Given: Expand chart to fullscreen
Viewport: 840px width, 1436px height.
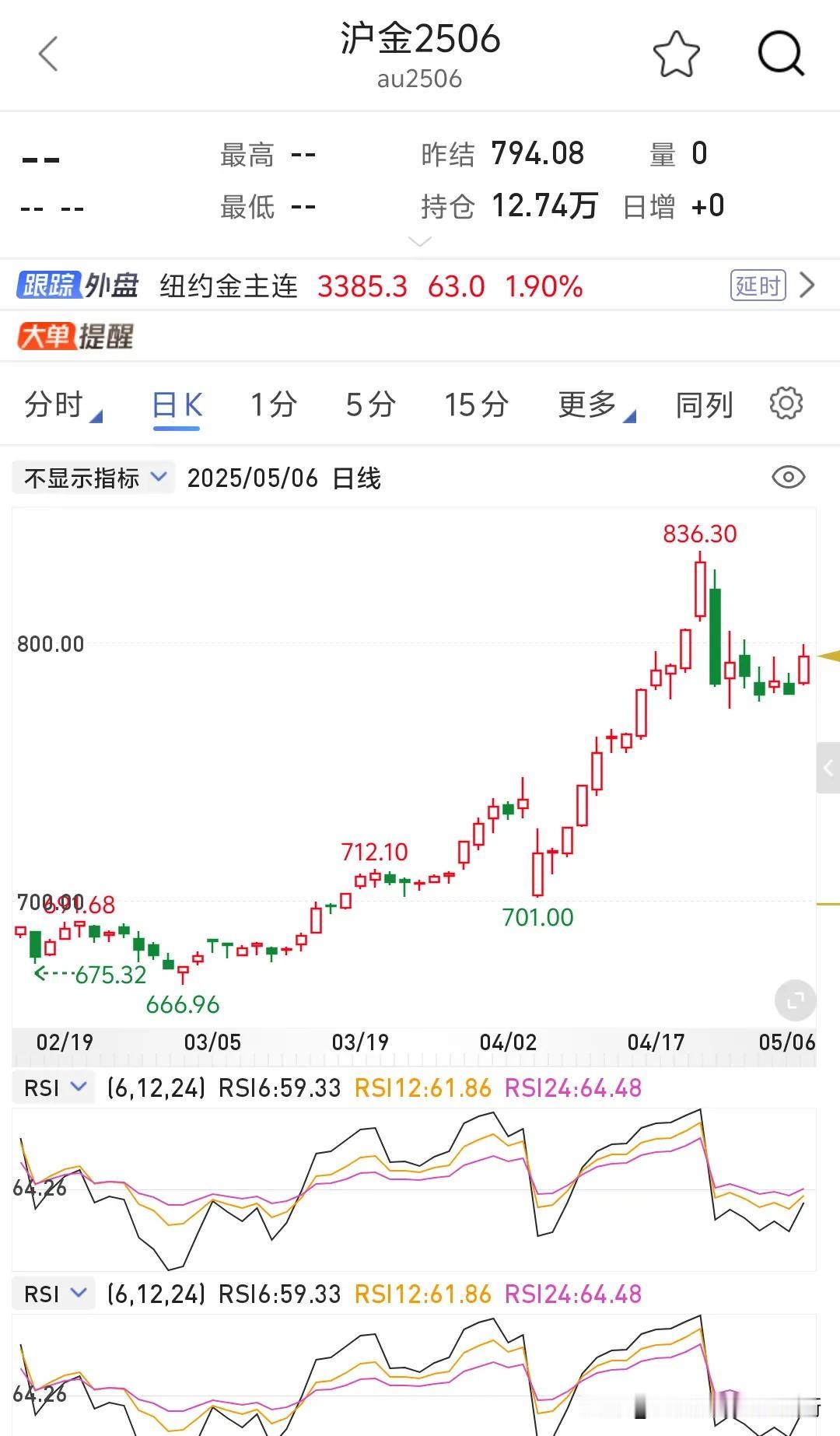Looking at the screenshot, I should 795,1000.
